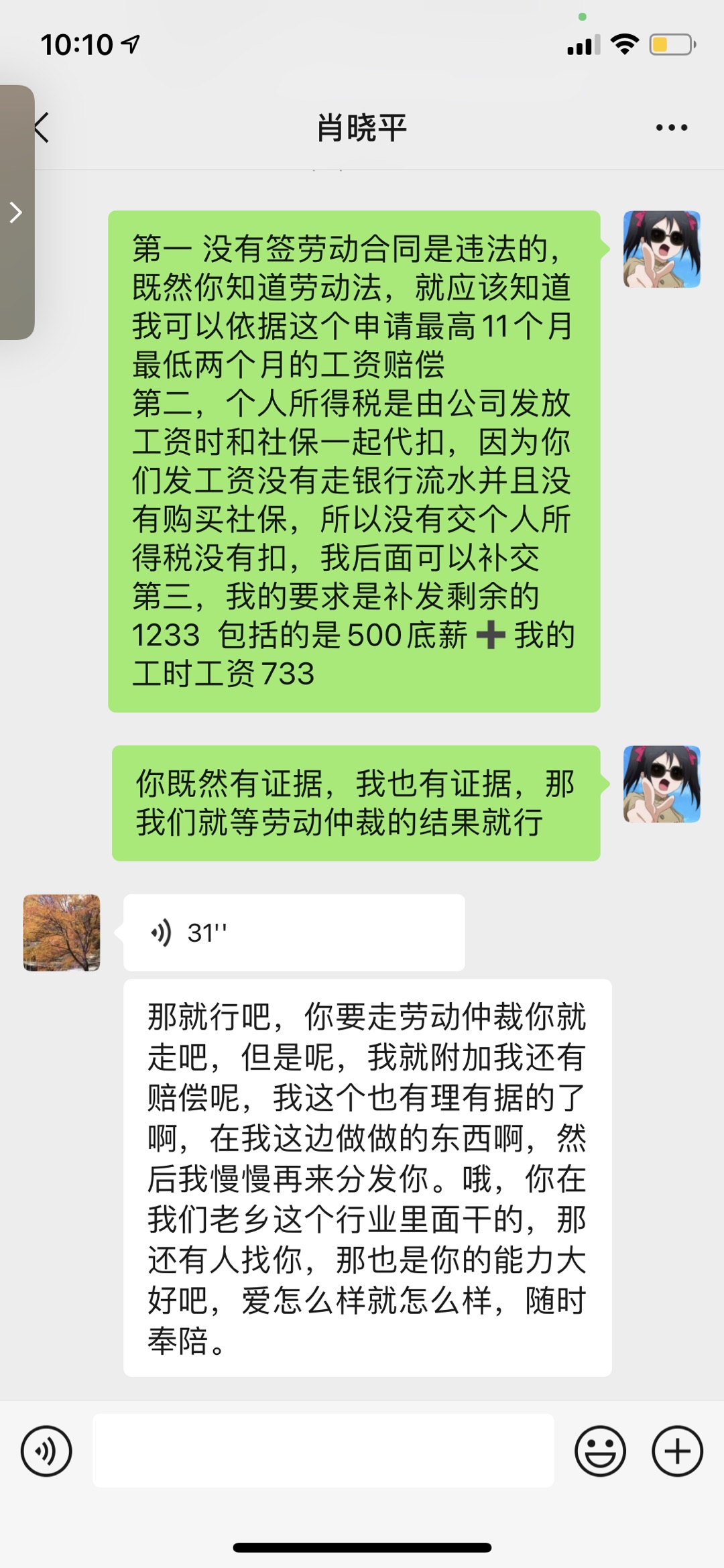Tap your avatar beside the 第一 message
Screen dimensions: 724x1568
662,249
